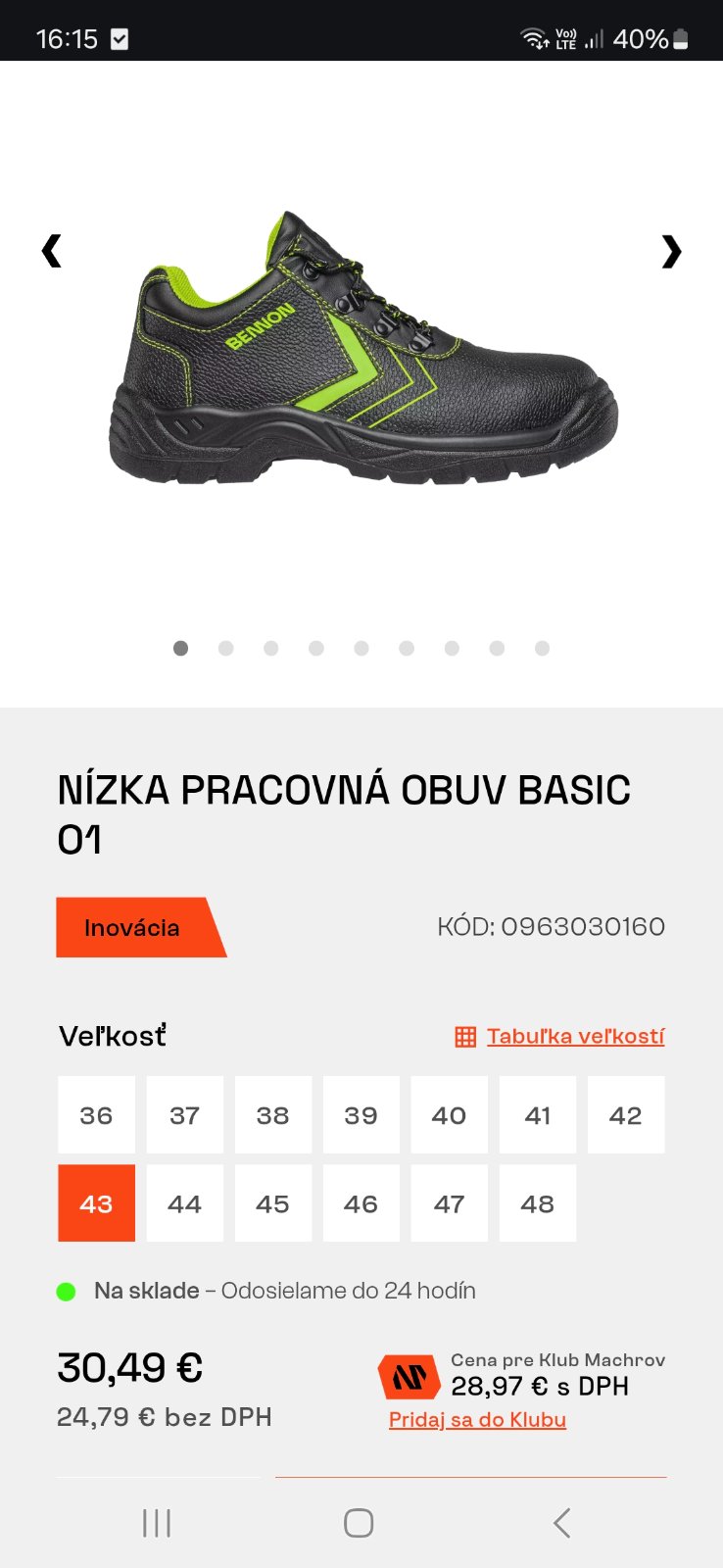The height and width of the screenshot is (1568, 723).
Task: Tap the selected size 43
Action: [96, 1203]
